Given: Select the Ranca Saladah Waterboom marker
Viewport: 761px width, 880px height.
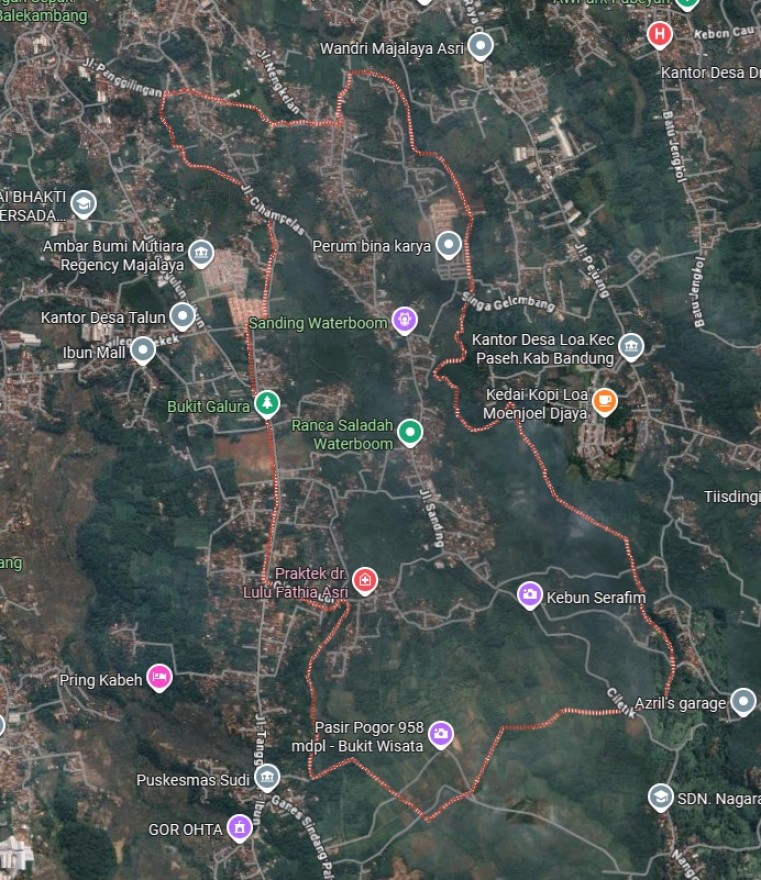Looking at the screenshot, I should [409, 432].
